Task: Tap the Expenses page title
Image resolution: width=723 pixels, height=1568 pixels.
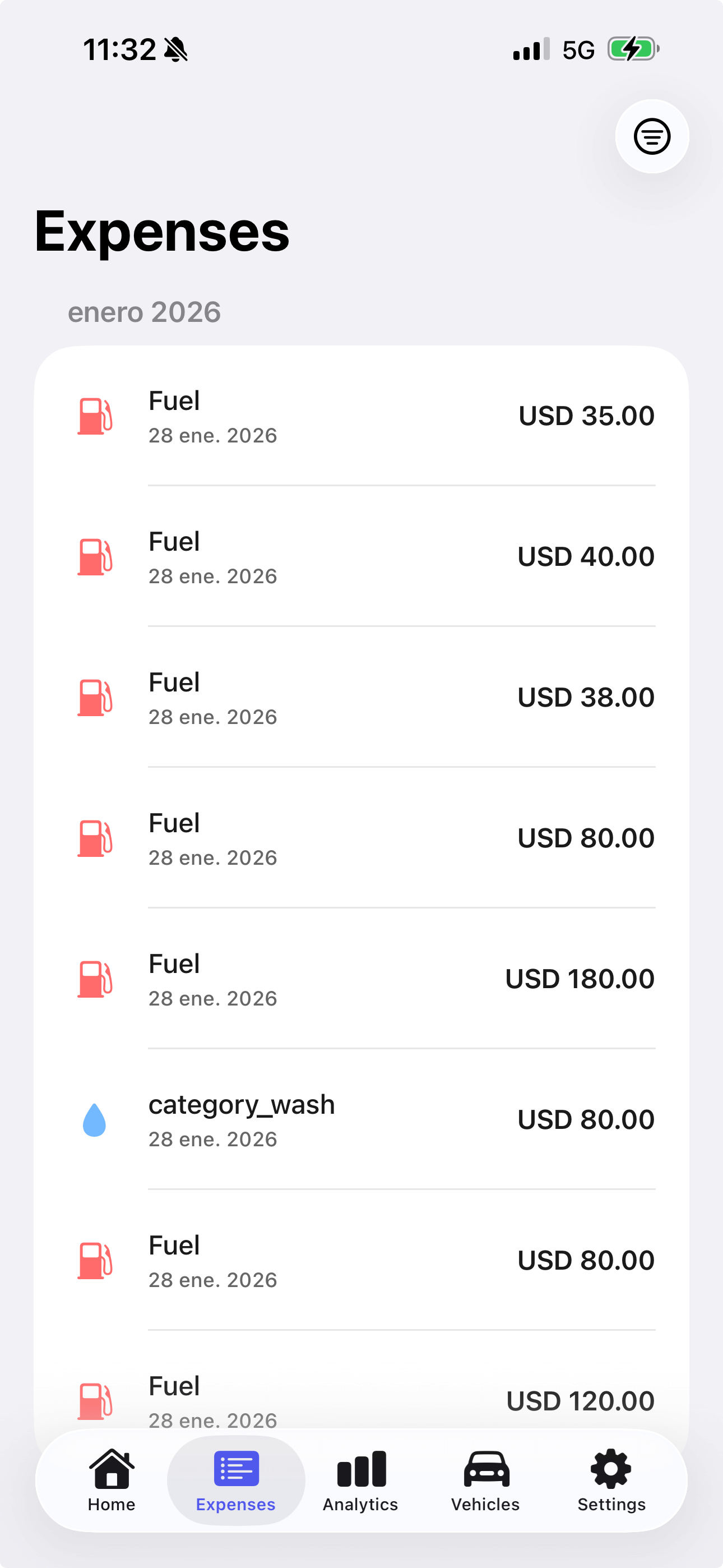Action: (x=161, y=231)
